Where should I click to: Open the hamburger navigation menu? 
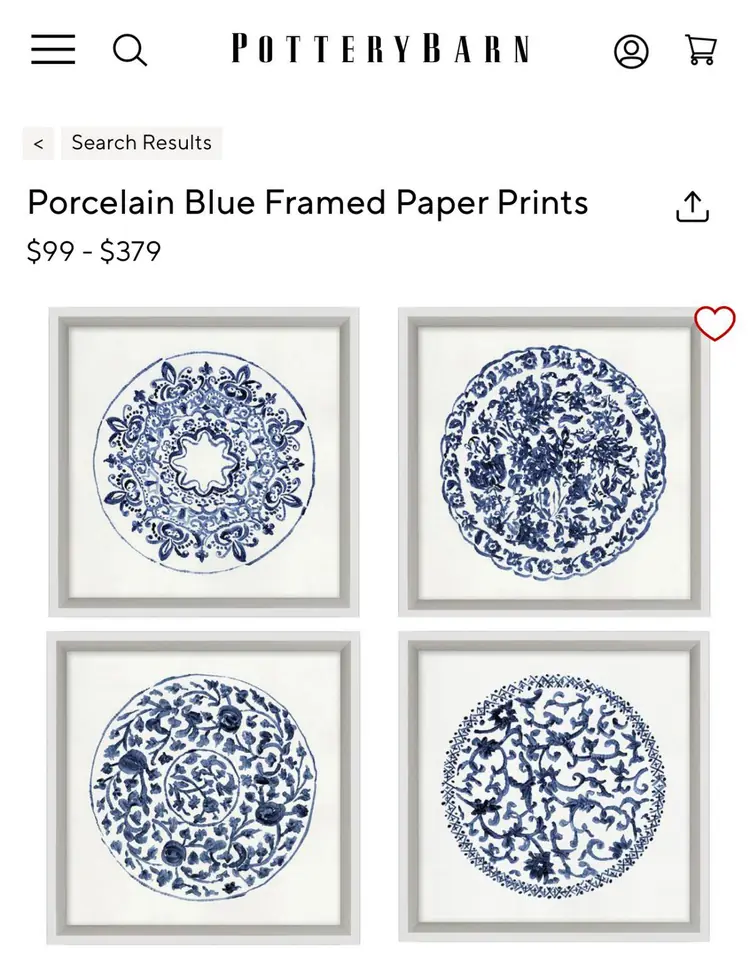tap(53, 49)
